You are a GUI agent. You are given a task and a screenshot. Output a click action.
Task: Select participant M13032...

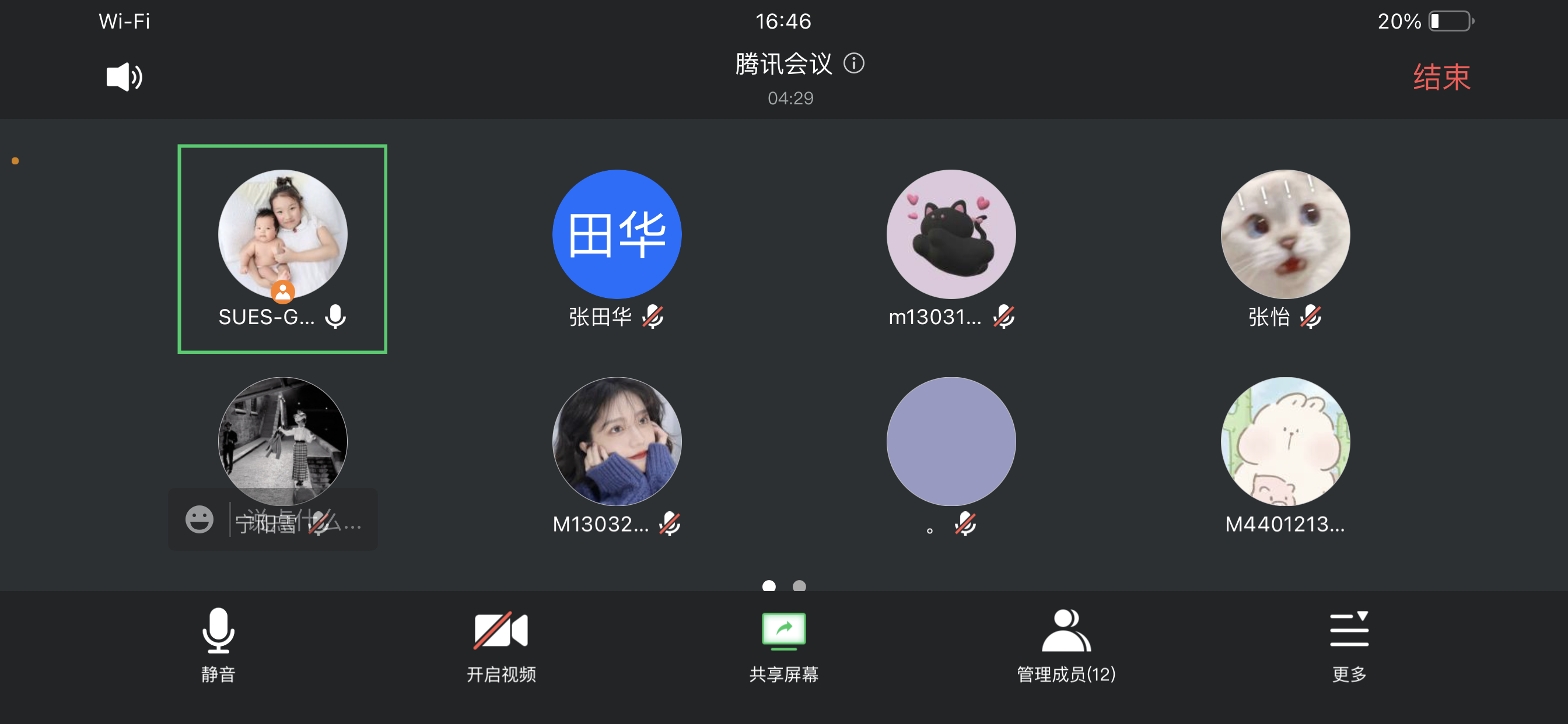616,455
